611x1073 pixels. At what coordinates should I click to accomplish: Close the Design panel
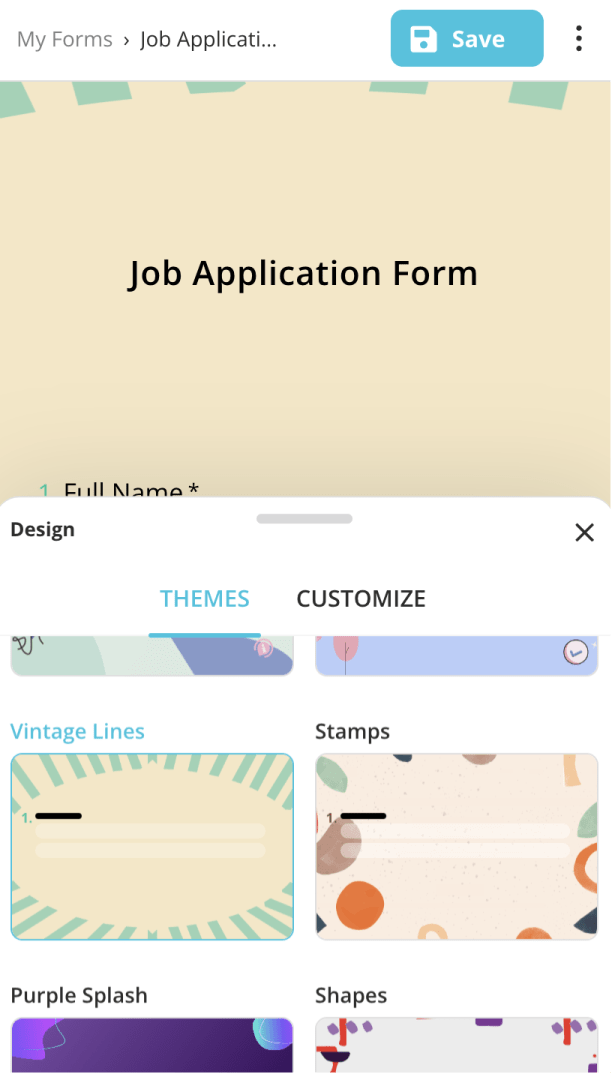click(584, 533)
